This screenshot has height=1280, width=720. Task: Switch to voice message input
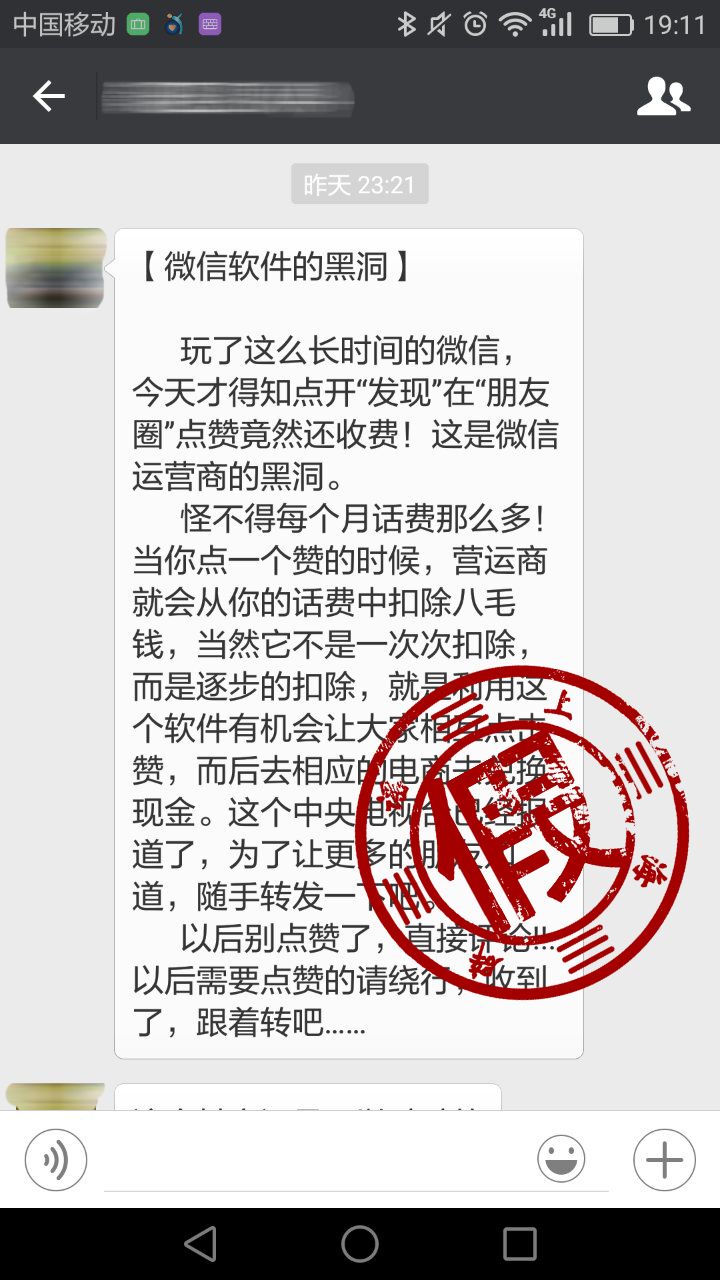pos(56,1160)
